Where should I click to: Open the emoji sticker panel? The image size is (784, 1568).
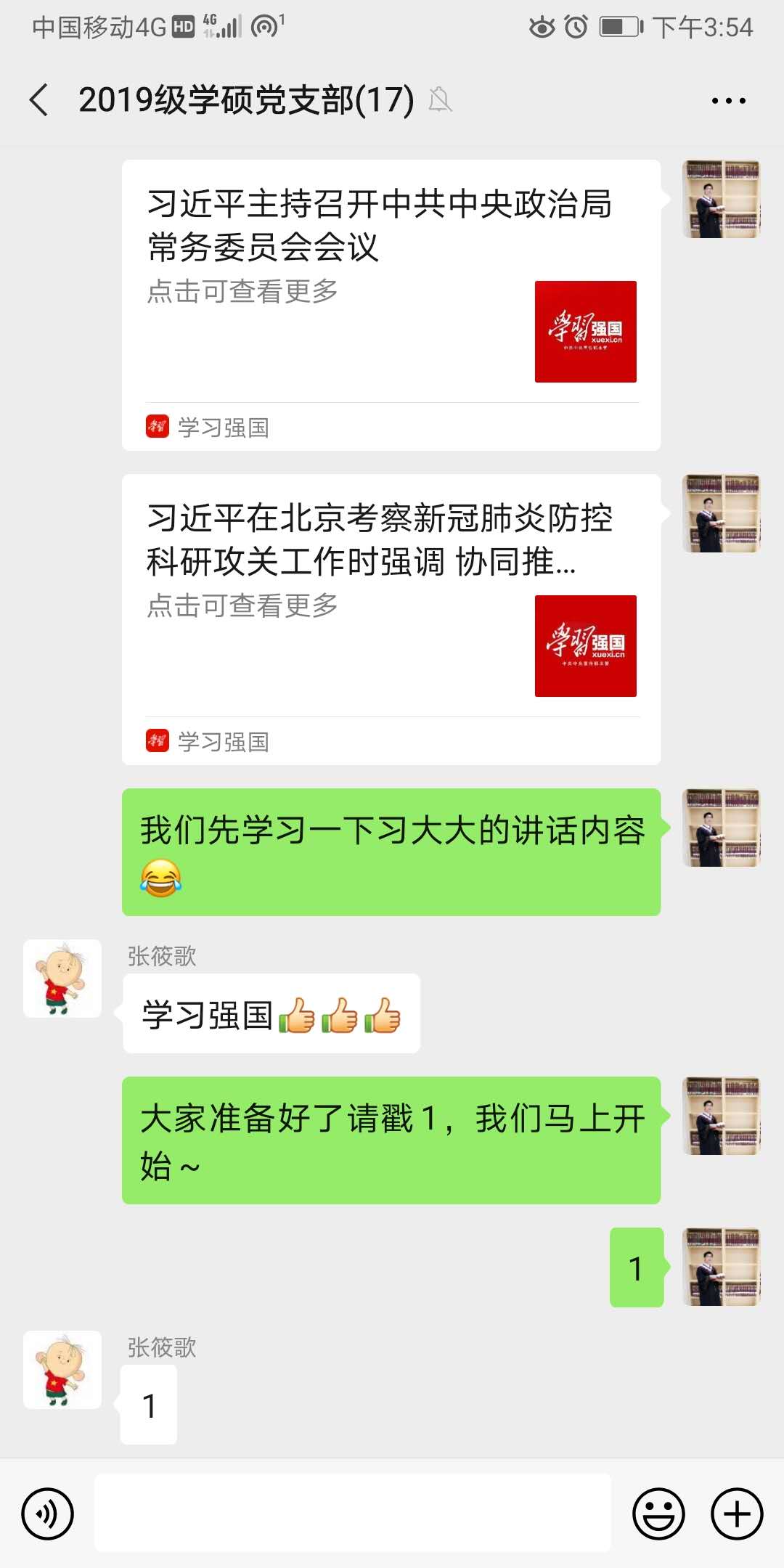[658, 1514]
